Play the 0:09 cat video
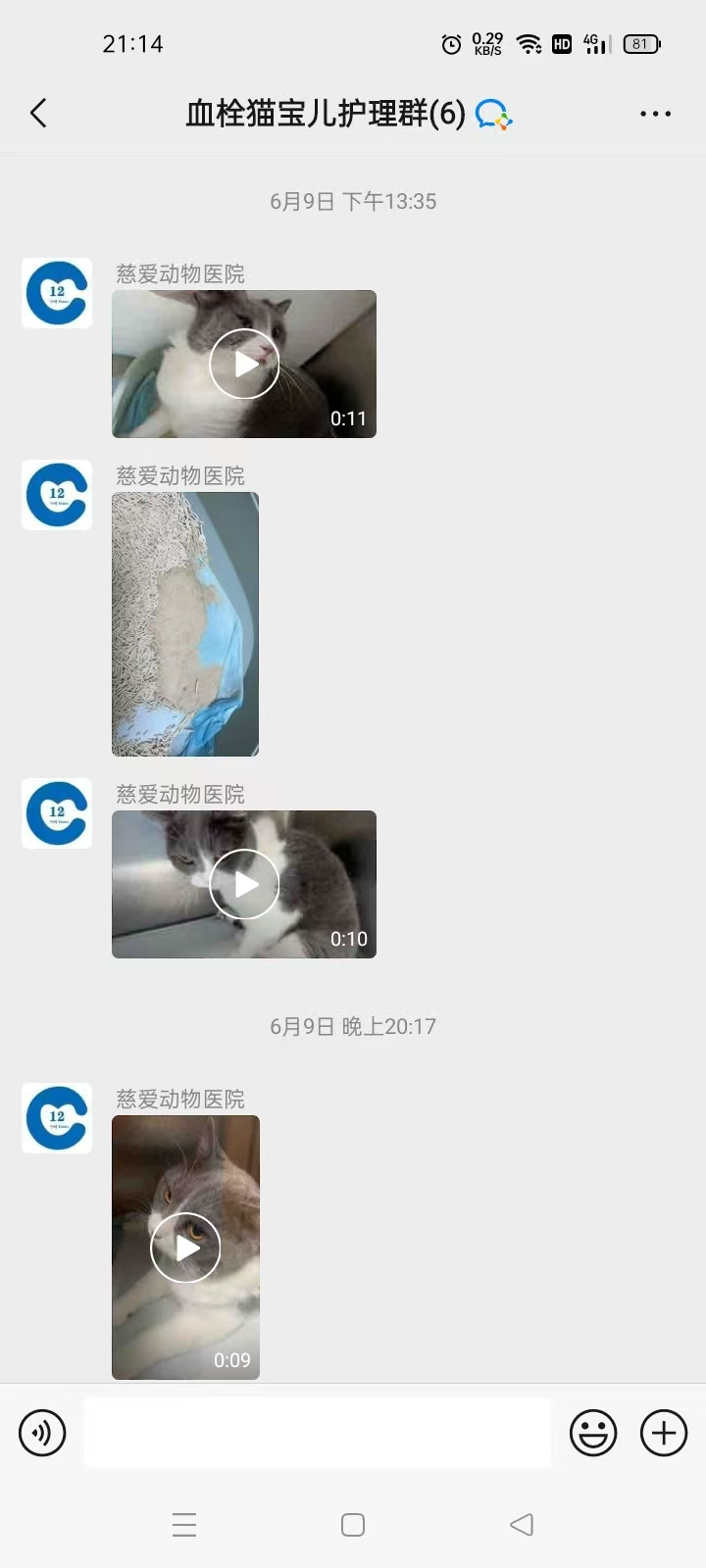Viewport: 706px width, 1568px height. tap(185, 1248)
